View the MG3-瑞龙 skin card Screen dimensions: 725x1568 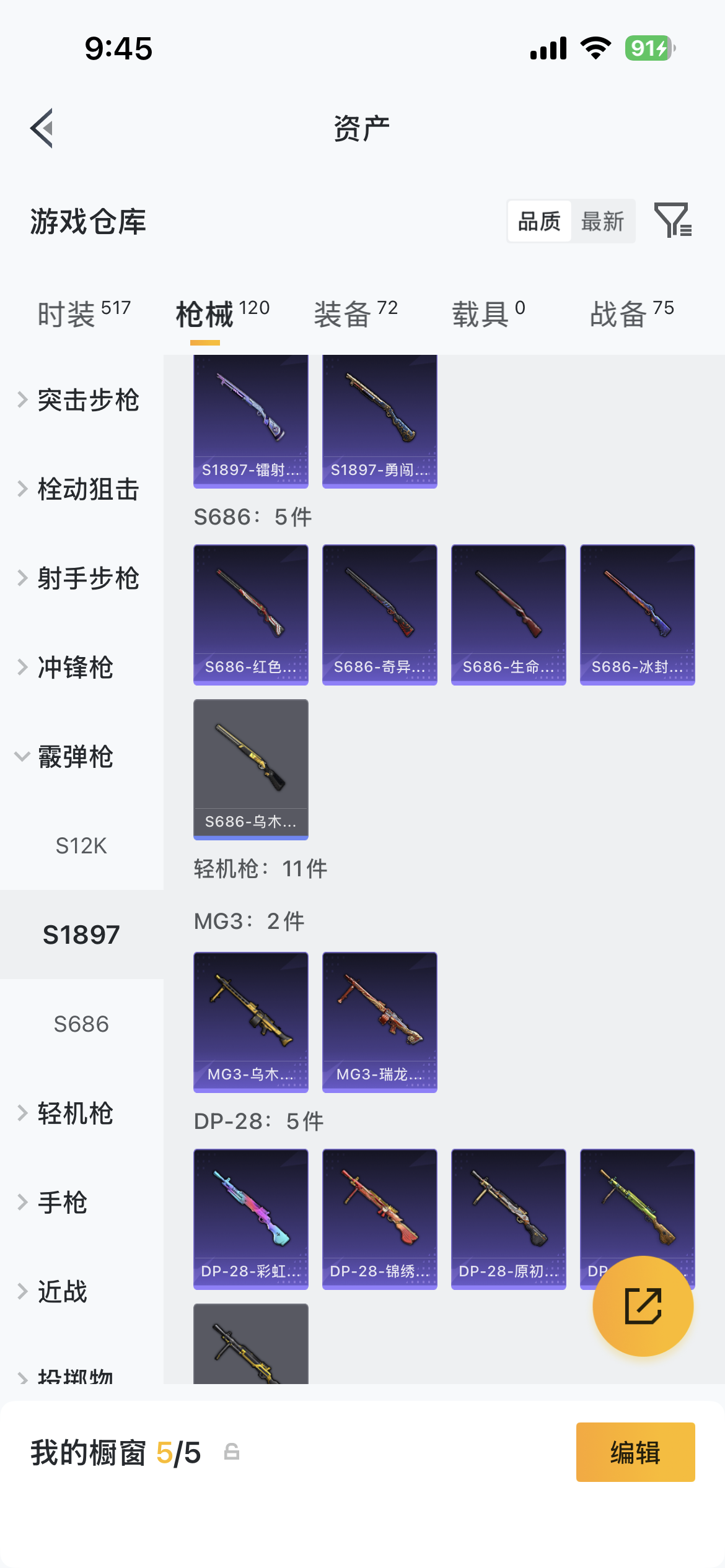(x=380, y=1022)
